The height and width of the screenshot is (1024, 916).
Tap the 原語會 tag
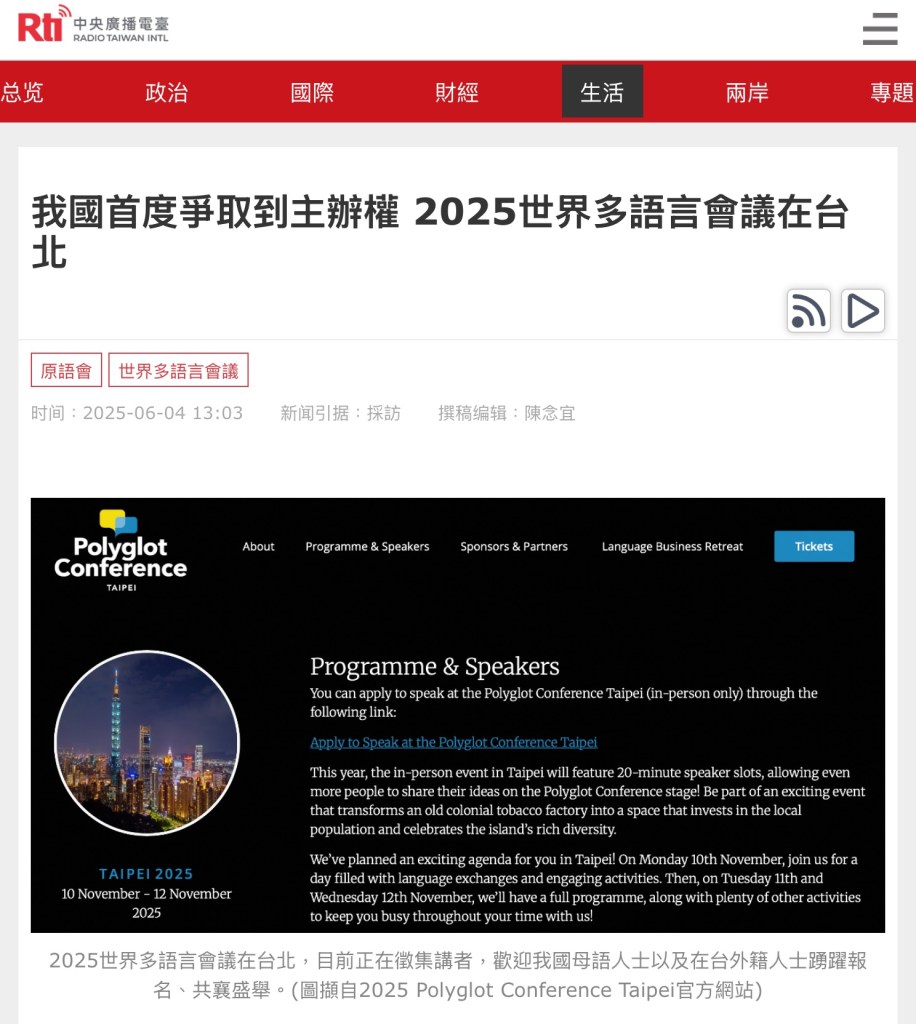pos(66,371)
